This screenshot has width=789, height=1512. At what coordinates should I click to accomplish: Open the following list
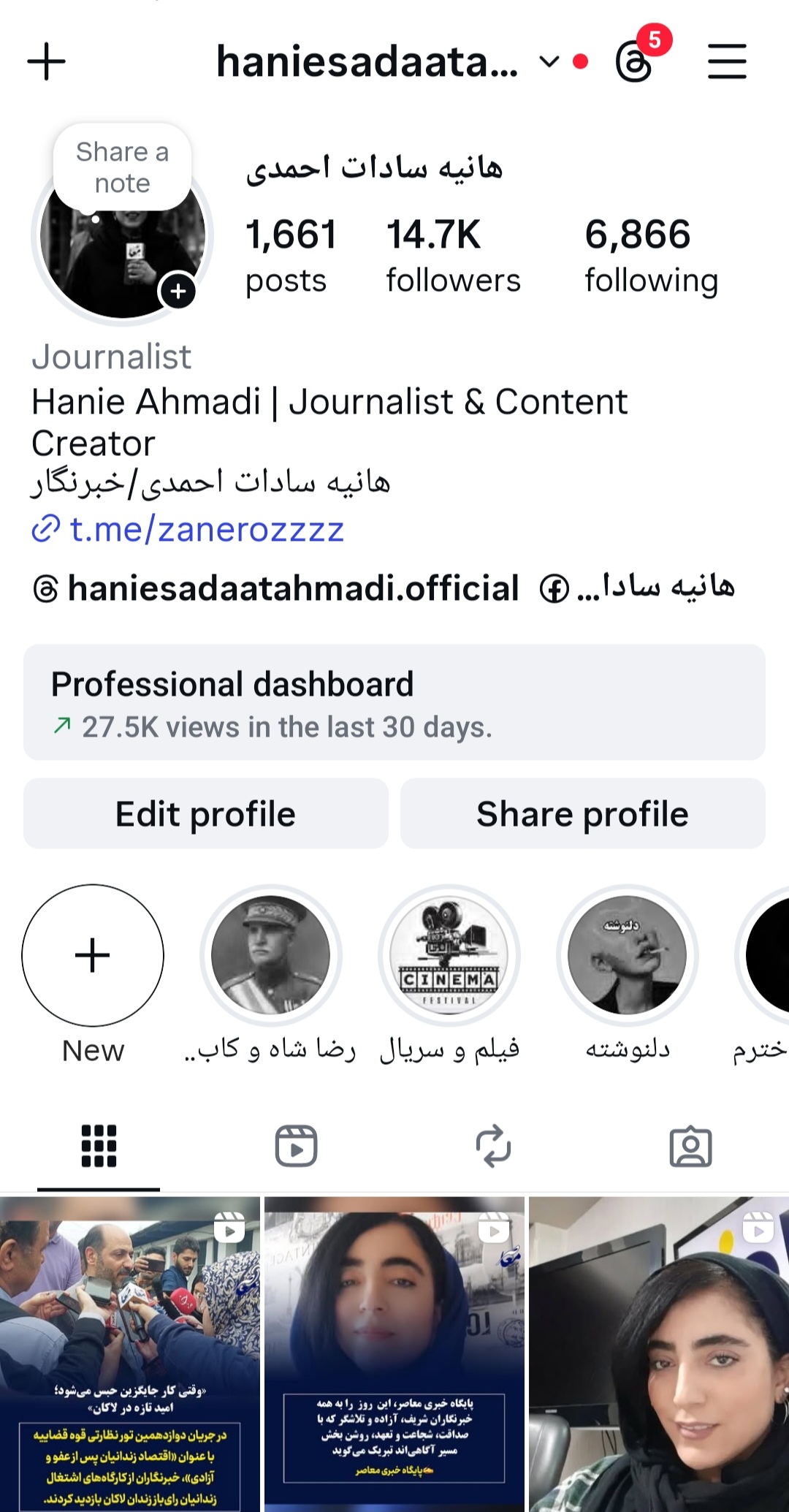tap(651, 252)
